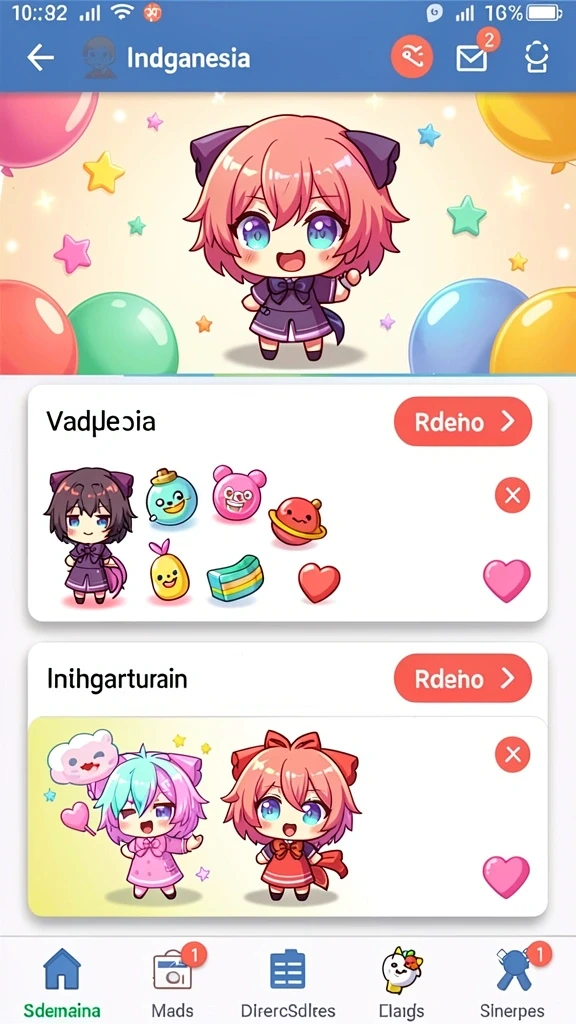This screenshot has height=1024, width=576.
Task: Like the Vadμecia card with pink heart
Action: pos(507,580)
